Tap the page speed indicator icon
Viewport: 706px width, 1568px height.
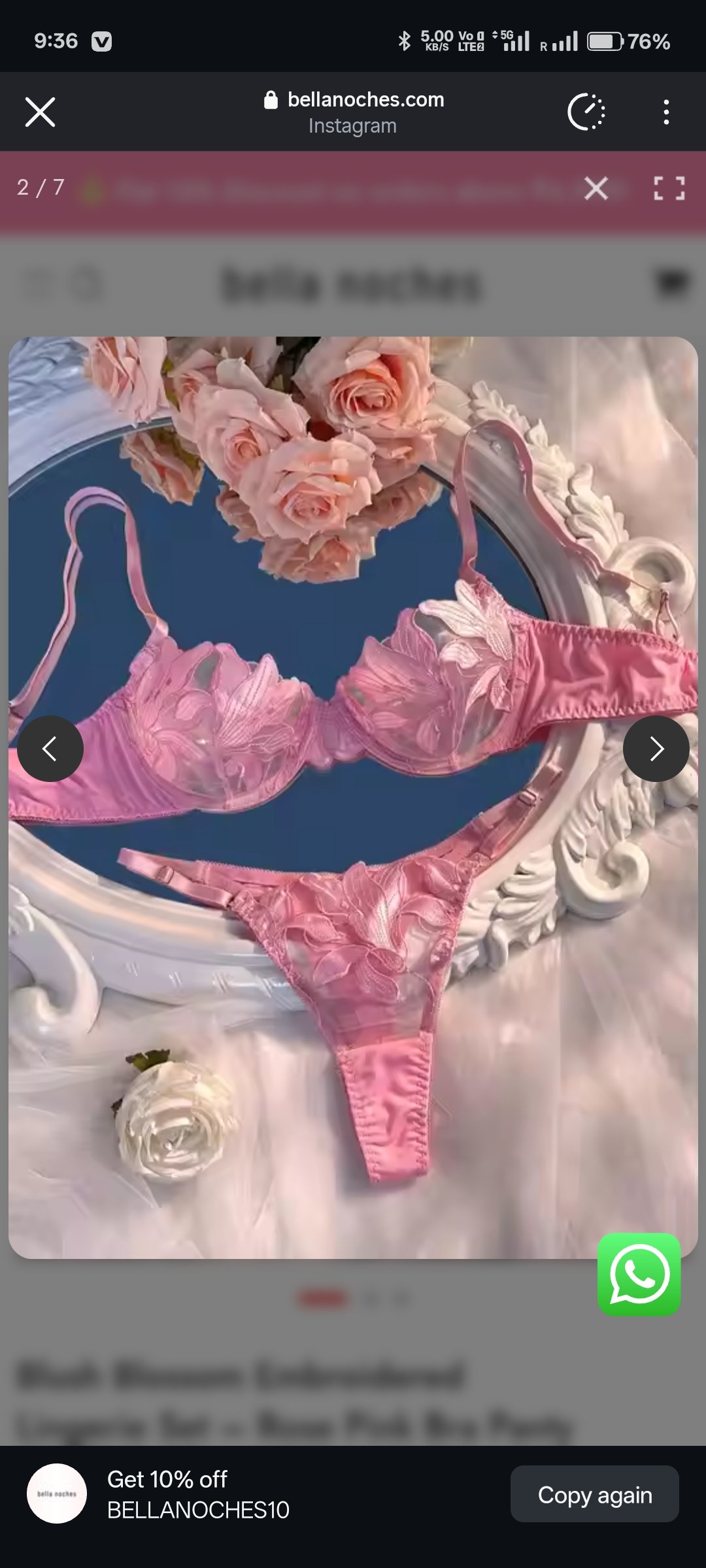coord(586,112)
